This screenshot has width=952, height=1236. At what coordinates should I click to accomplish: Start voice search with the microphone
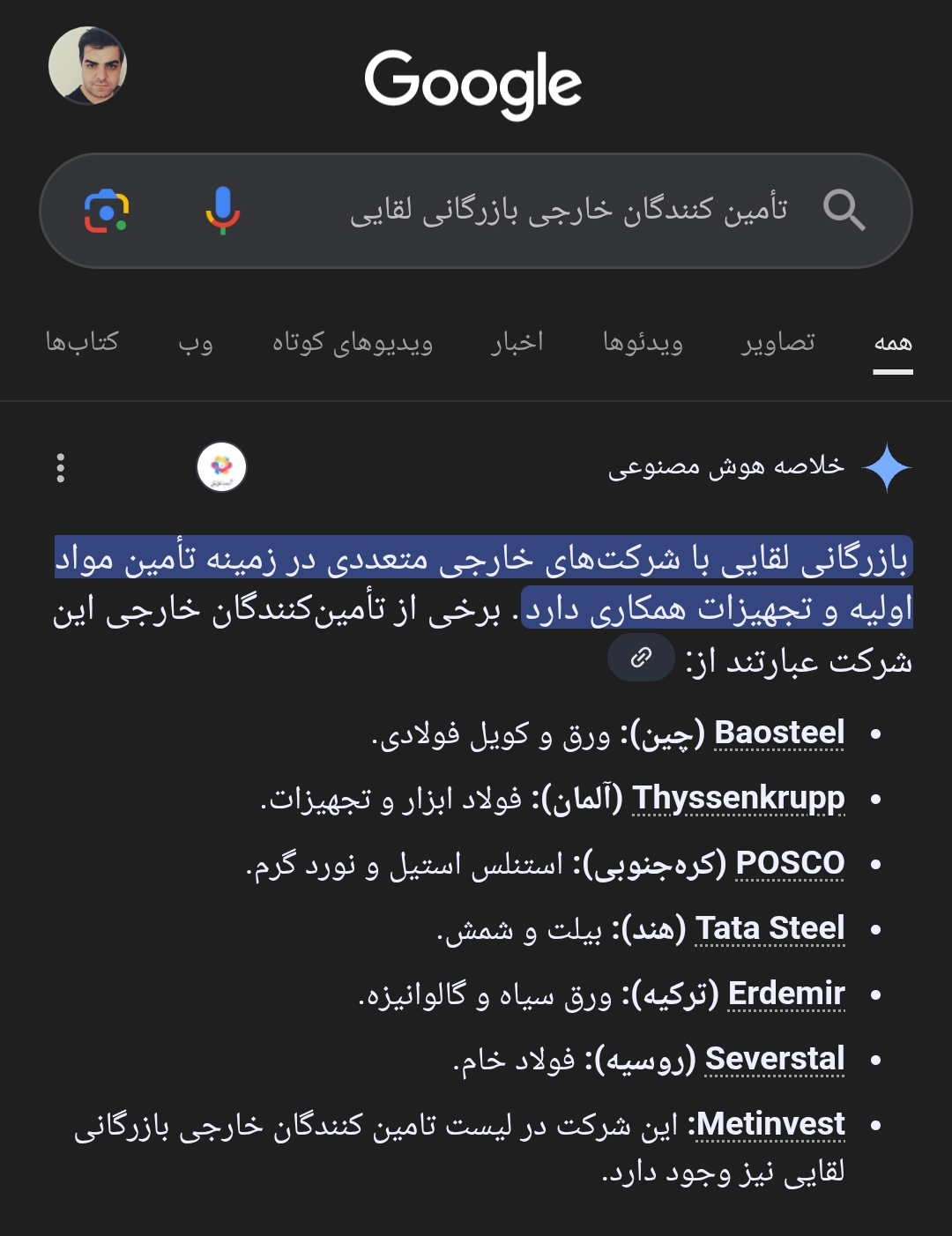[222, 210]
